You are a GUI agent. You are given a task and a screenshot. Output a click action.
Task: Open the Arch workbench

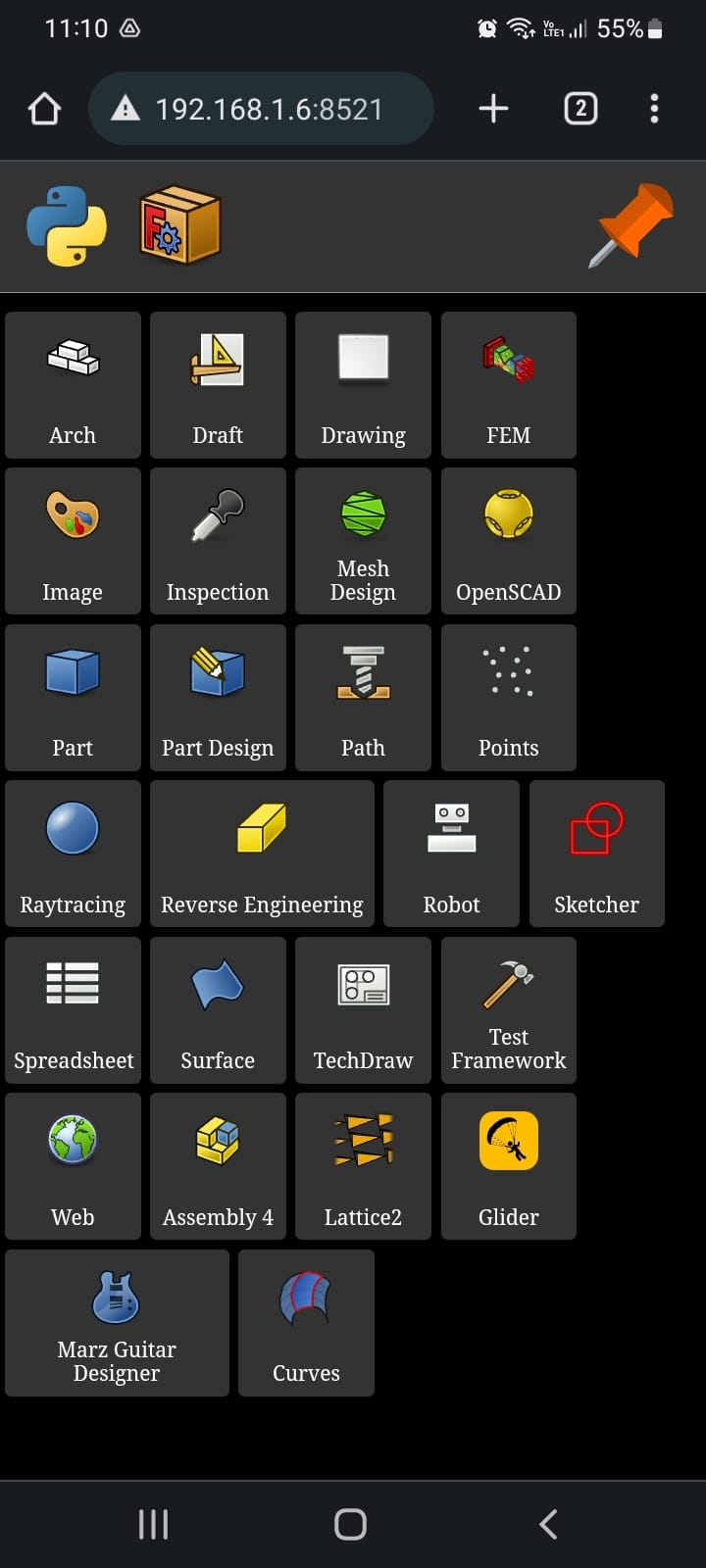73,385
